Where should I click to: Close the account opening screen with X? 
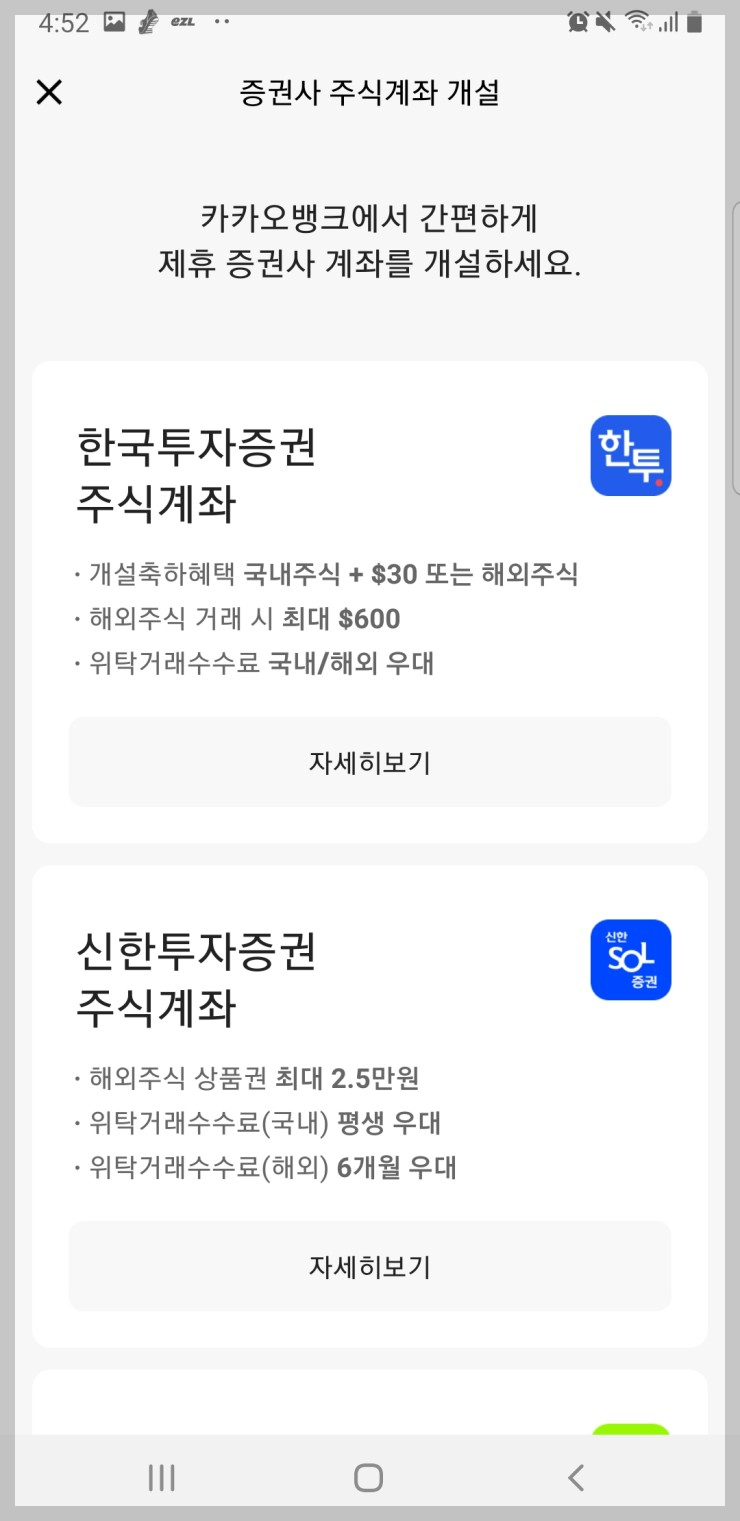point(49,93)
